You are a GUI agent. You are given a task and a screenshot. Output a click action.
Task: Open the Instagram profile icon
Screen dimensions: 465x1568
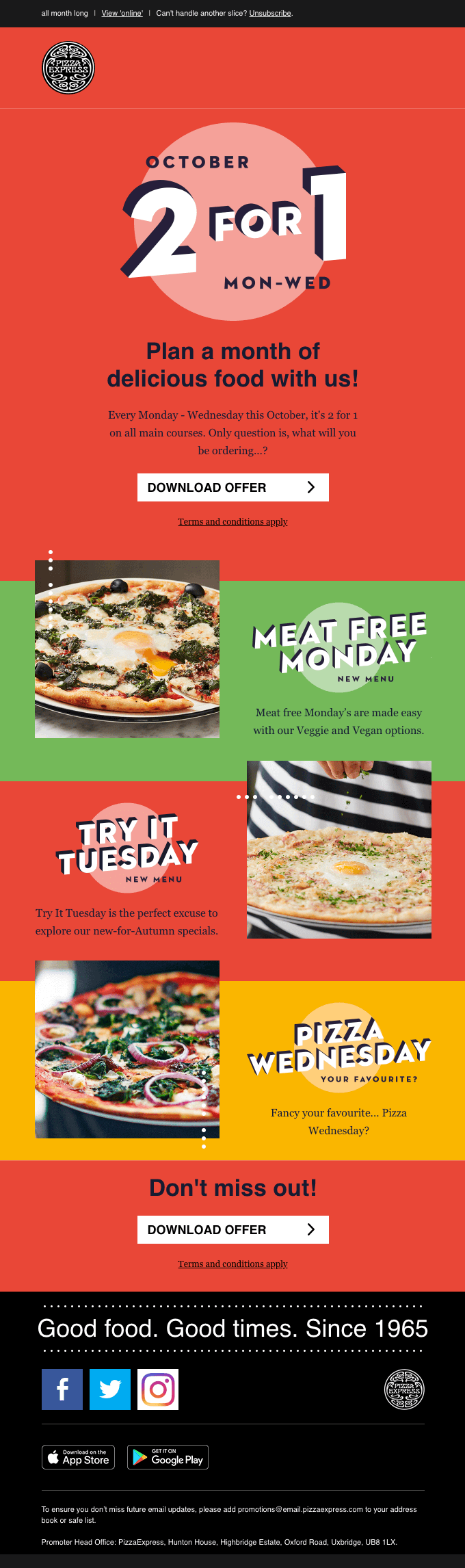(158, 1389)
